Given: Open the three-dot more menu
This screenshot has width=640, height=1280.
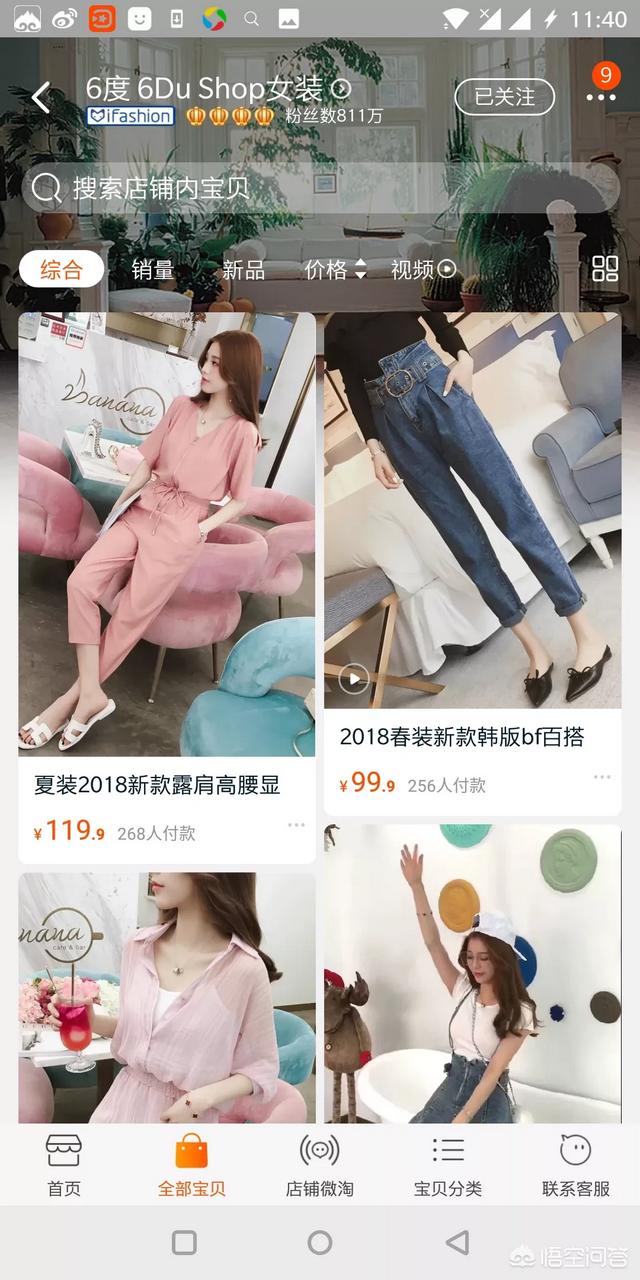Looking at the screenshot, I should 601,97.
